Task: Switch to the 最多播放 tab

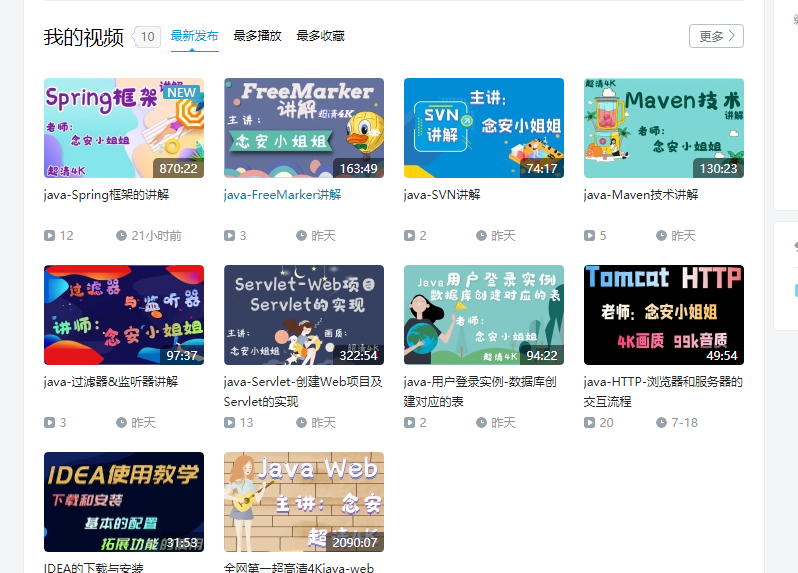Action: [x=257, y=36]
